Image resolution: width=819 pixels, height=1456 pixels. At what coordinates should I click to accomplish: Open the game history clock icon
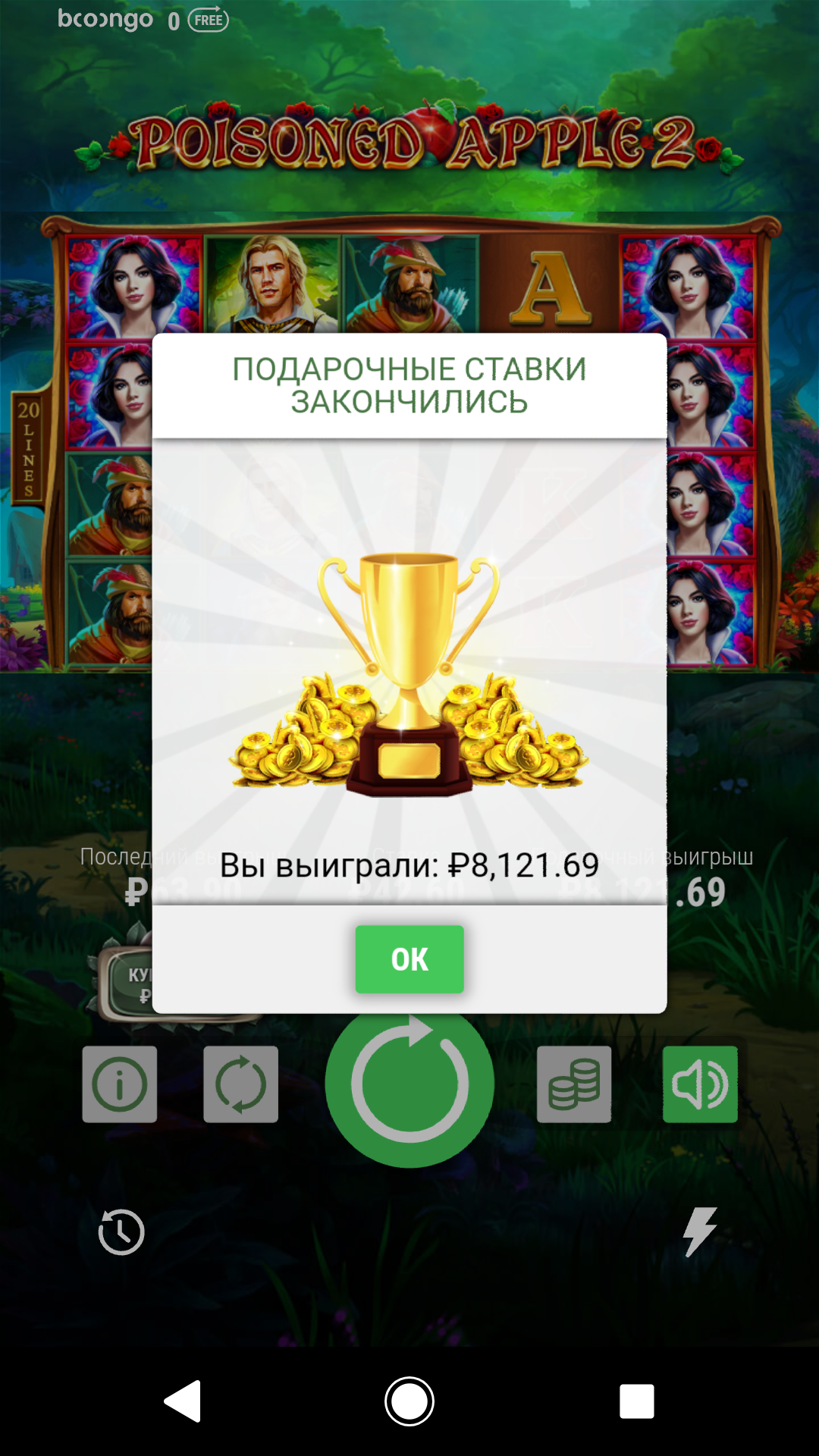point(121,1232)
